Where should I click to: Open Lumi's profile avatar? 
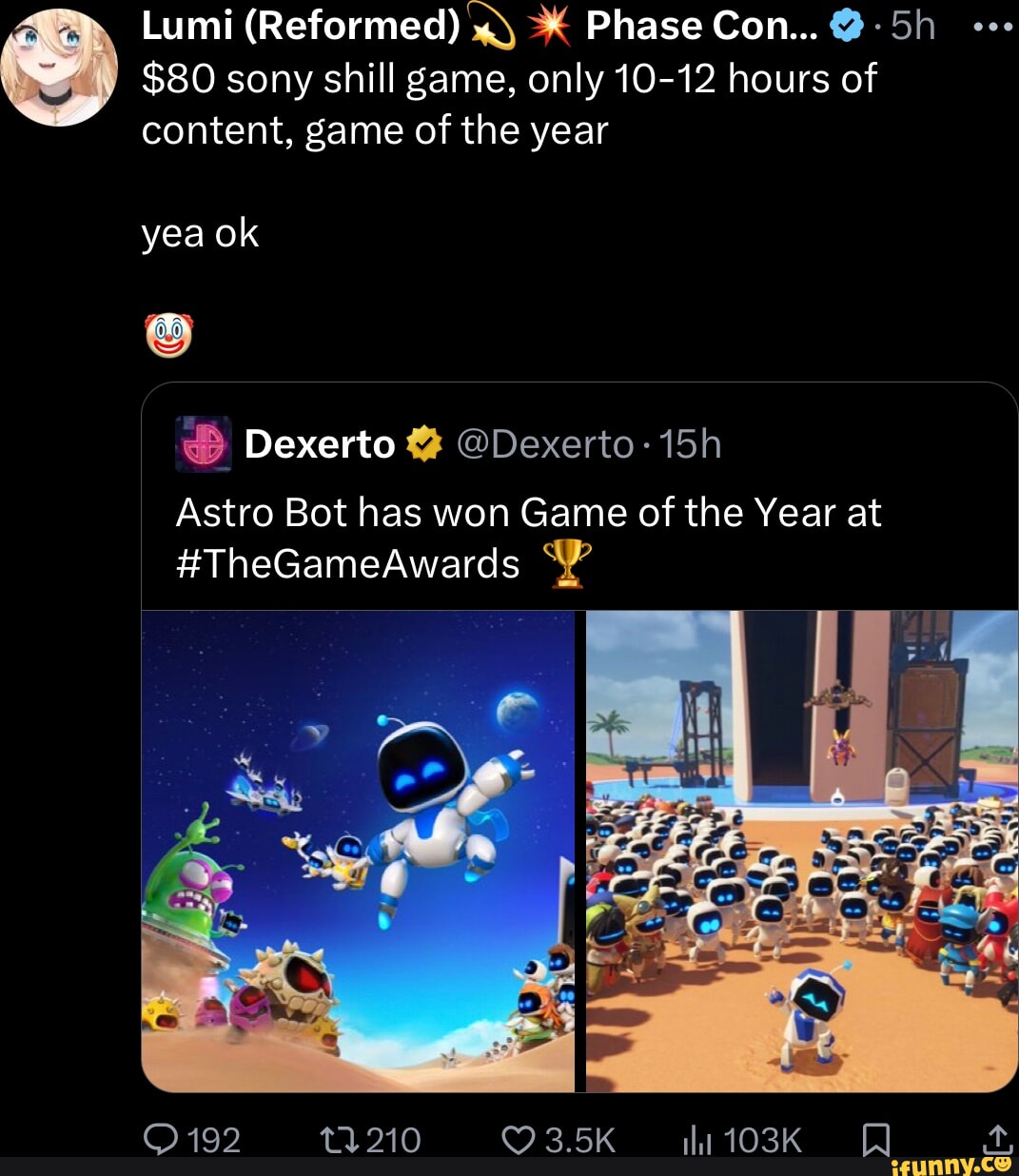pos(59,65)
